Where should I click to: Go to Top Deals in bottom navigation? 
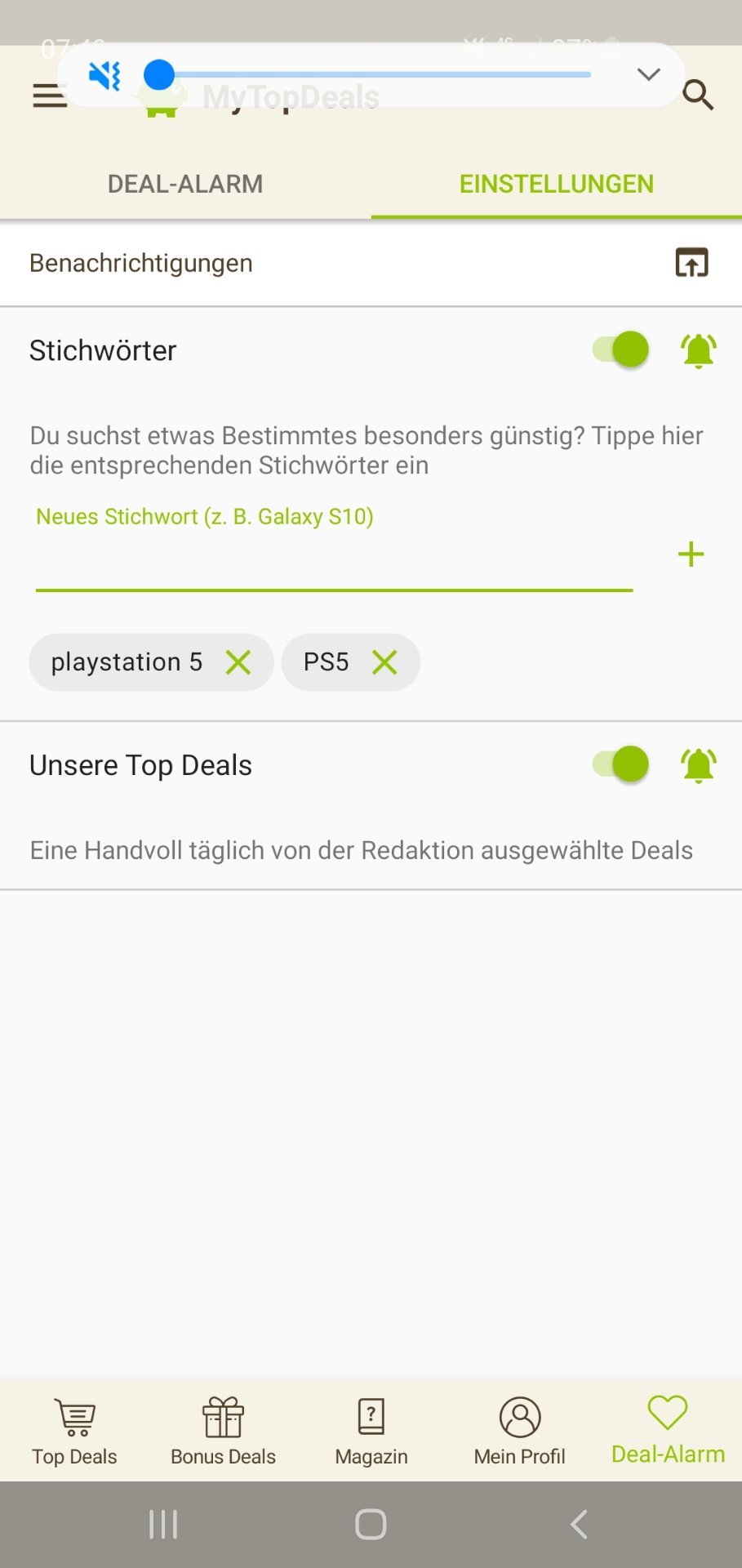pos(74,1431)
